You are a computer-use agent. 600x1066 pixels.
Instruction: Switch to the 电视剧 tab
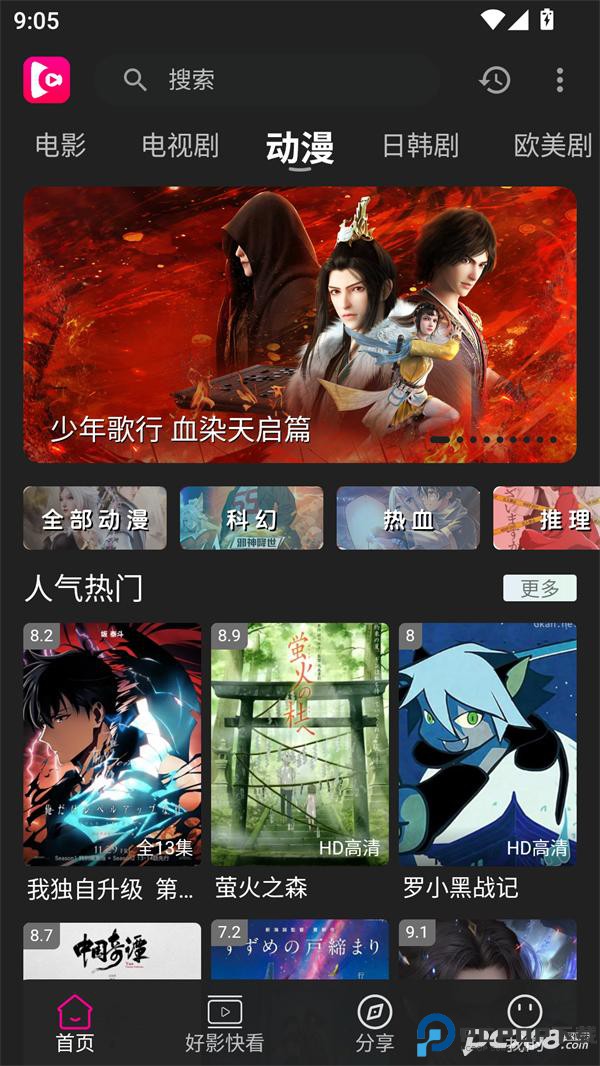coord(180,146)
